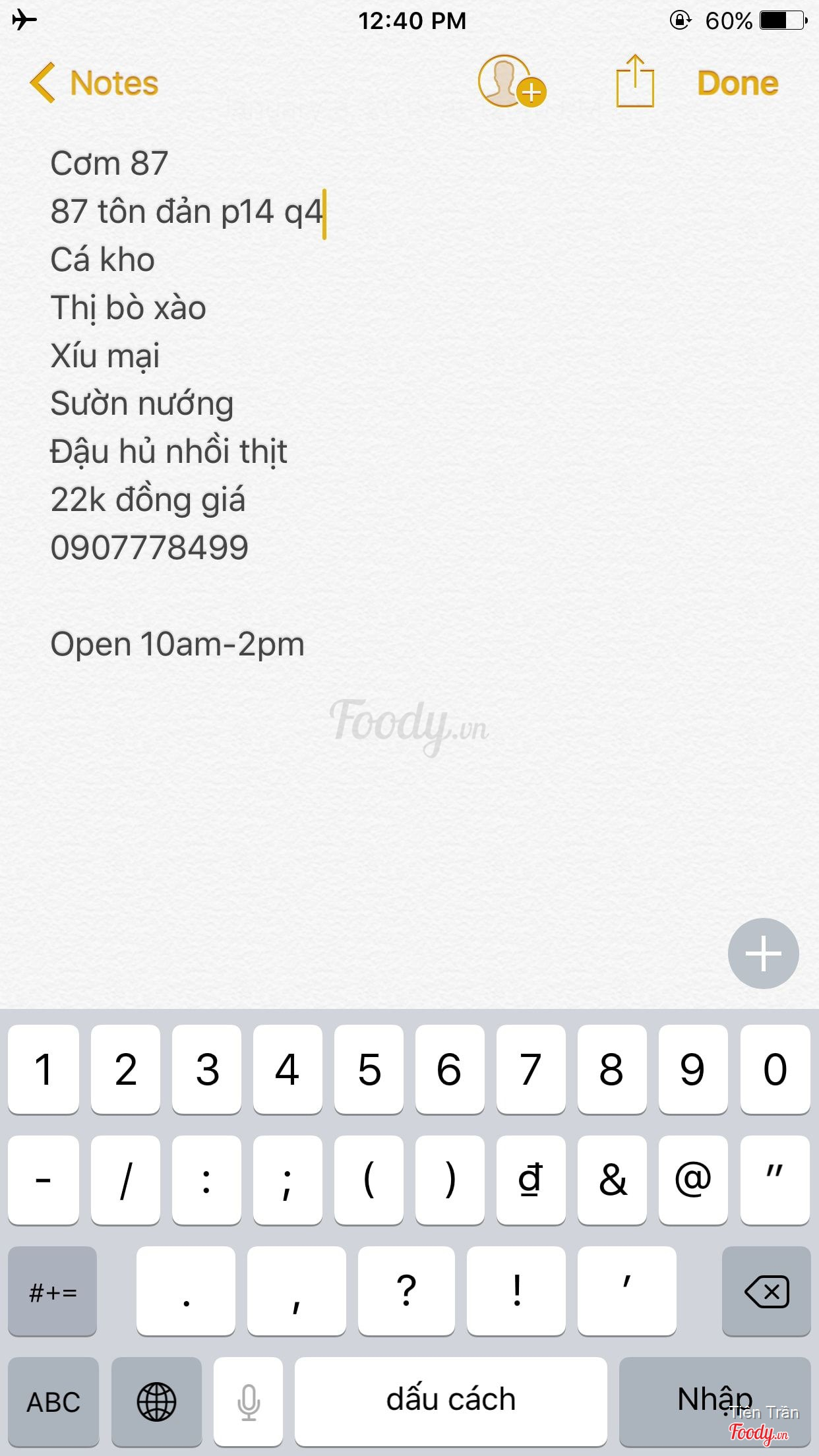Add people to this note
819x1456 pixels.
[x=510, y=82]
